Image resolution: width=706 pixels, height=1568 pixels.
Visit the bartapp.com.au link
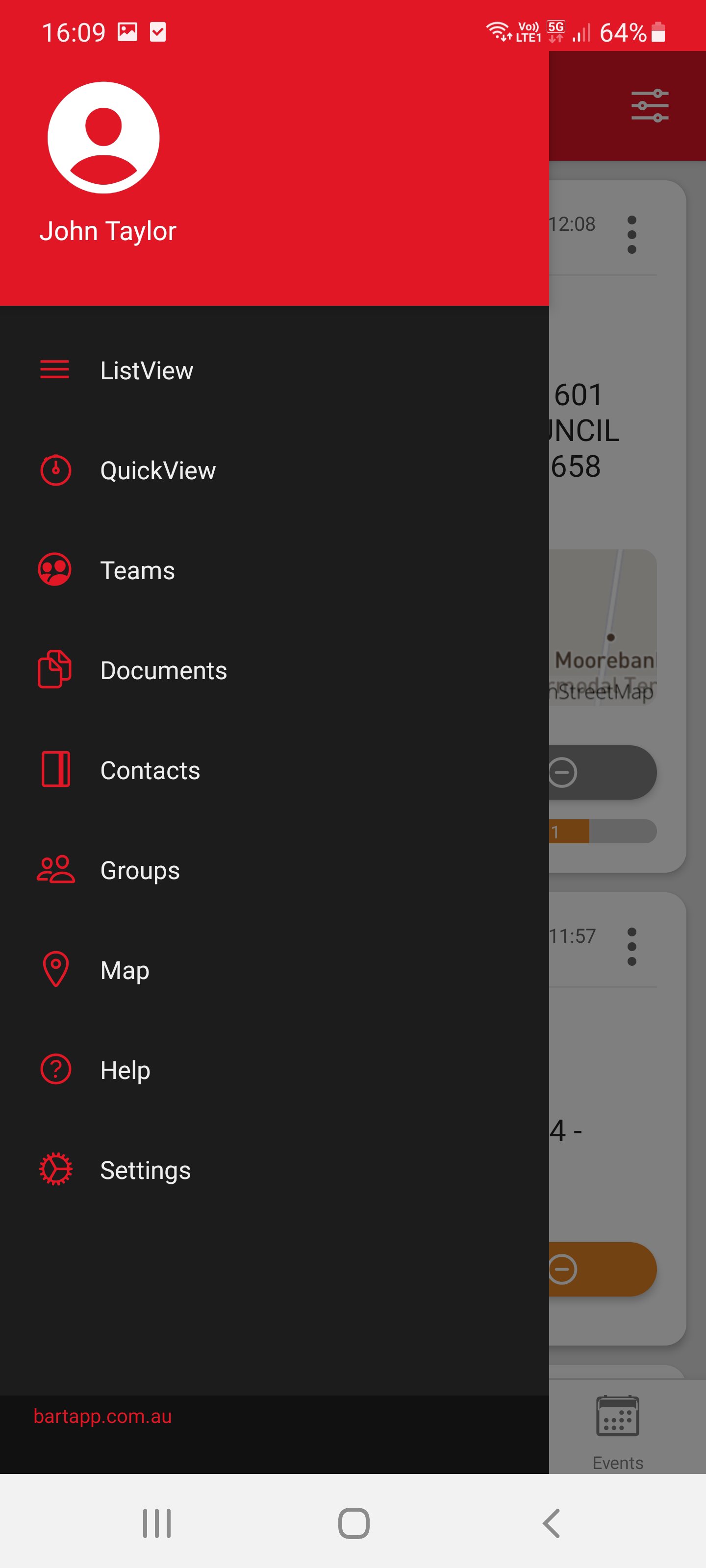[x=102, y=1417]
